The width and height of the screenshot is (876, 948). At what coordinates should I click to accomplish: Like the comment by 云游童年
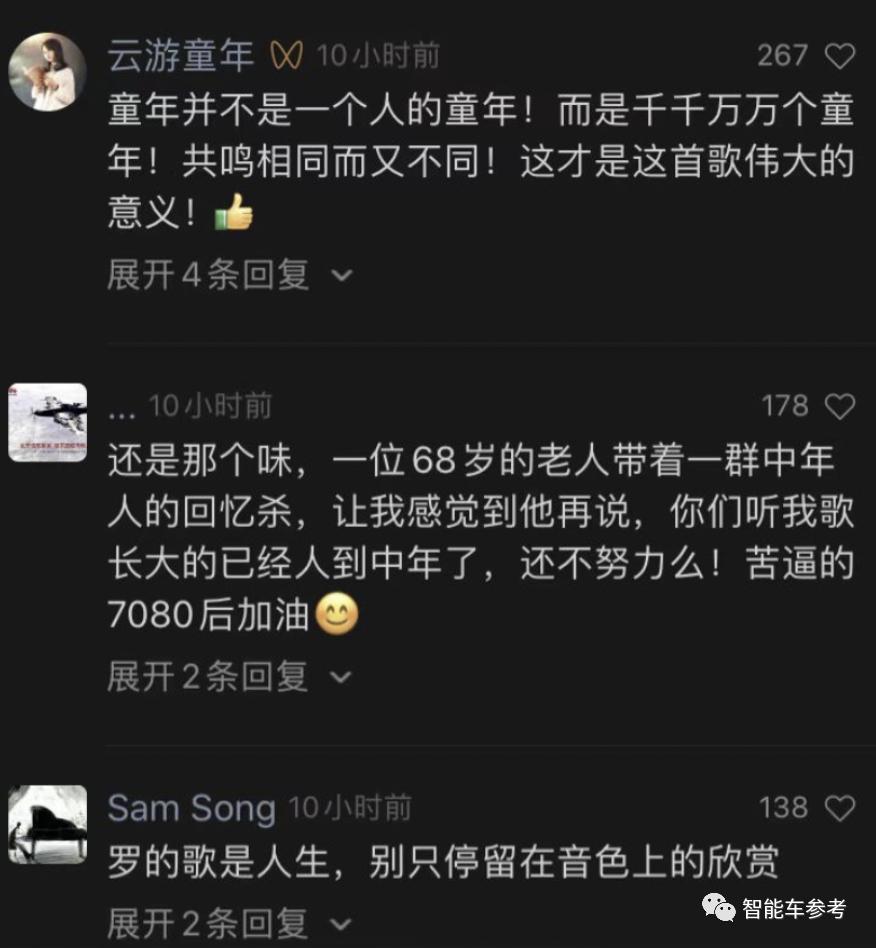coord(840,56)
